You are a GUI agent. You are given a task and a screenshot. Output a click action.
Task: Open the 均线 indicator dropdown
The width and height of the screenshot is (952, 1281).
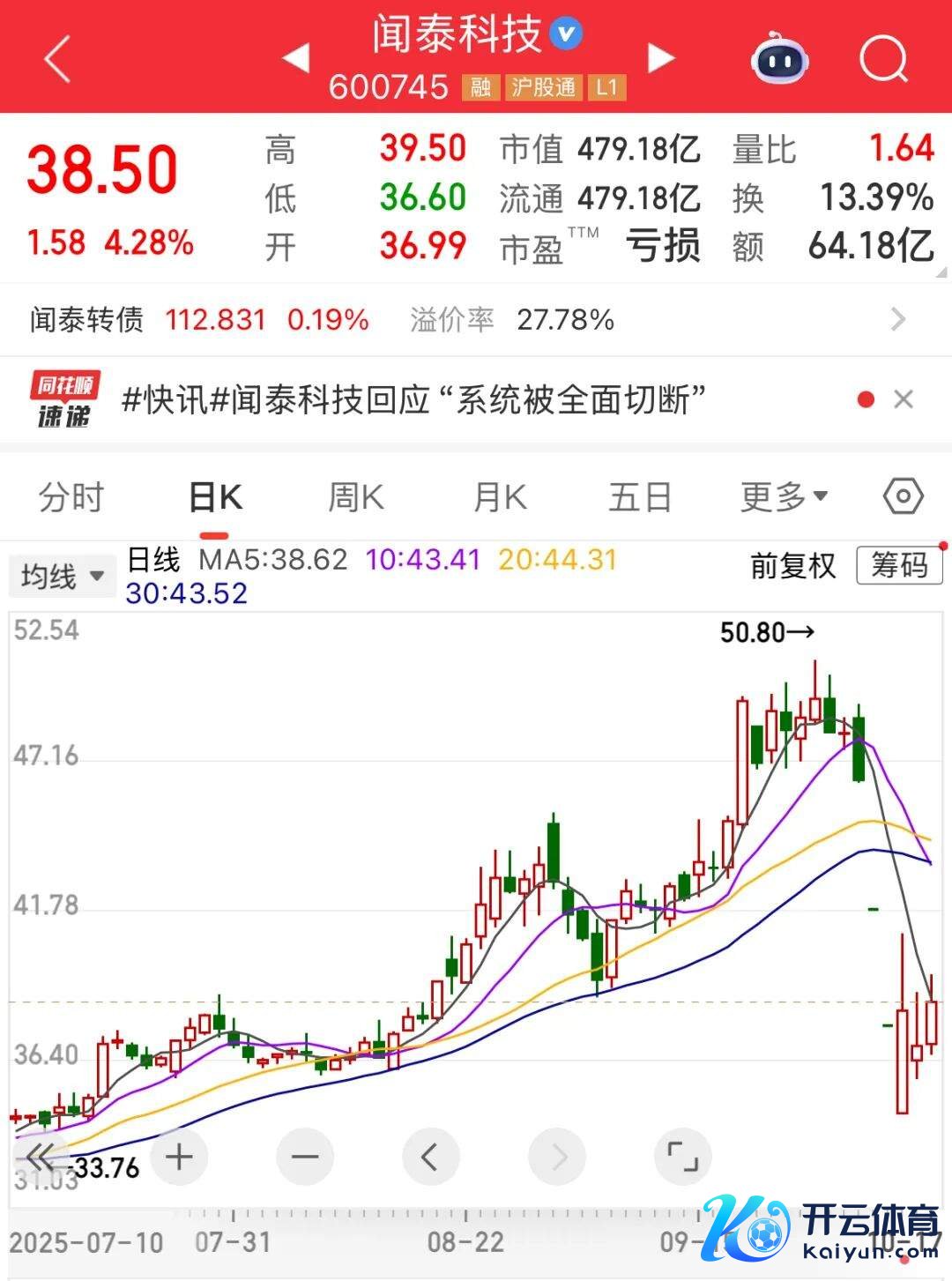tap(63, 577)
